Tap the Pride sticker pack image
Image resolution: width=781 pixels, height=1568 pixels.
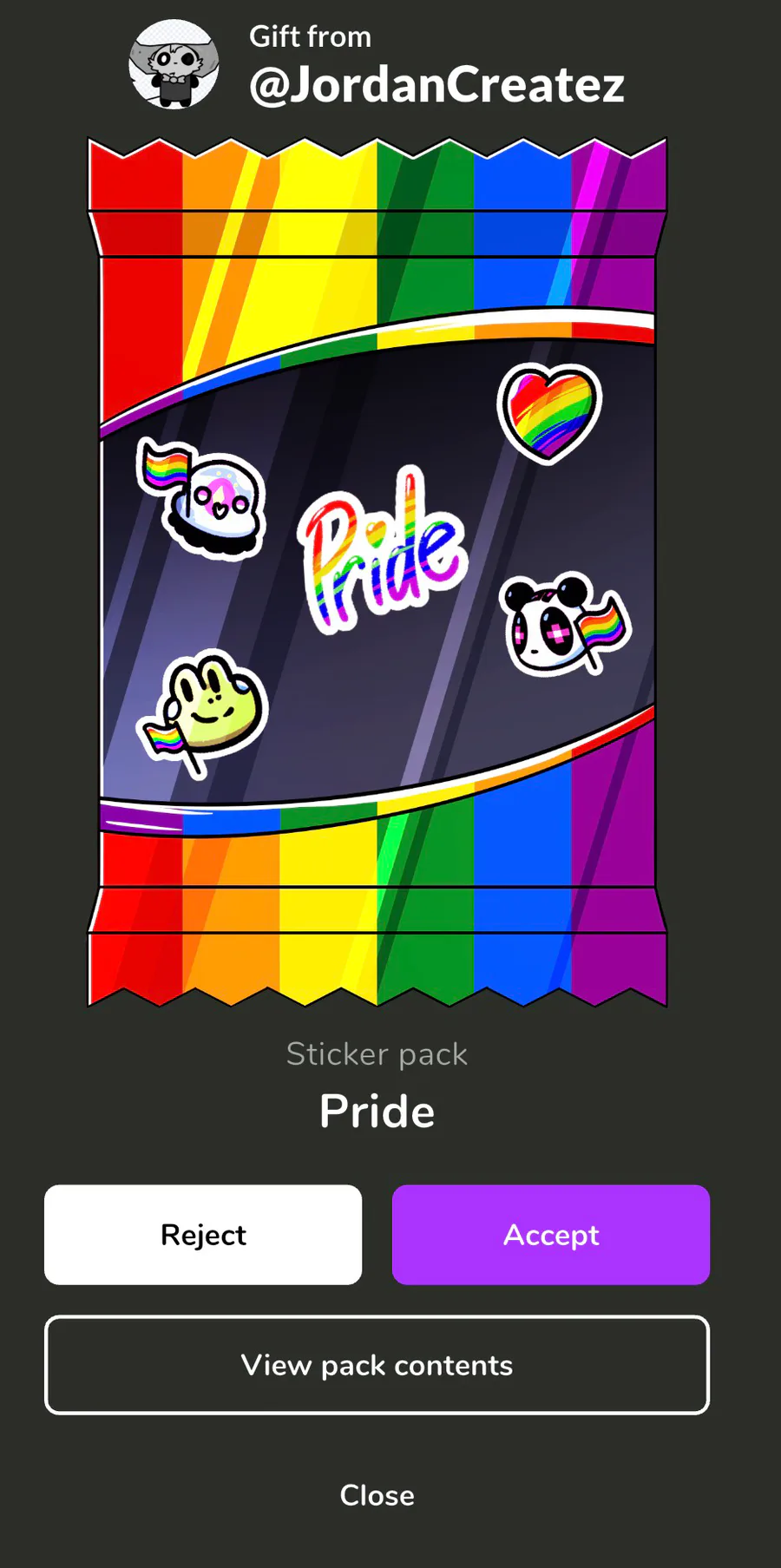coord(377,573)
